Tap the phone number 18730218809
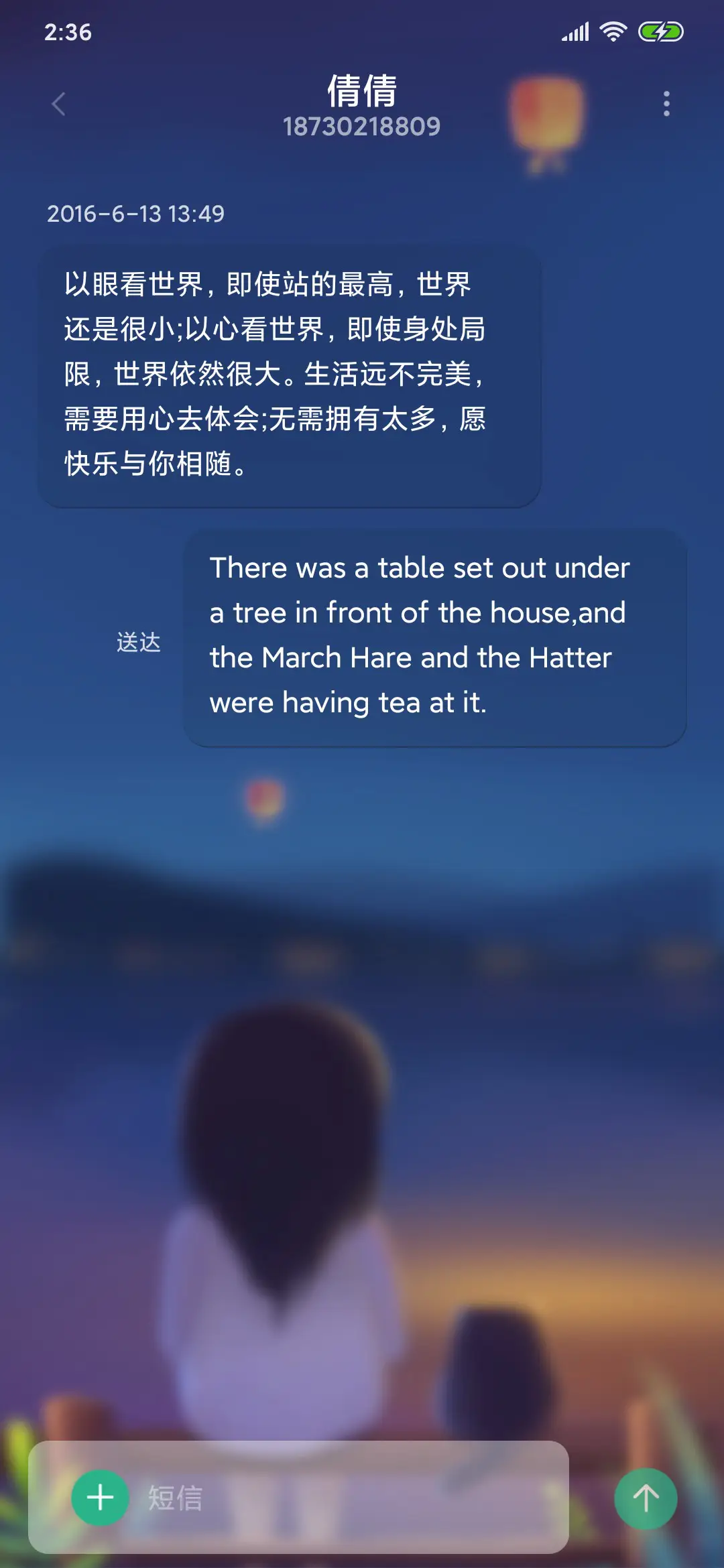Viewport: 724px width, 1568px height. (362, 127)
